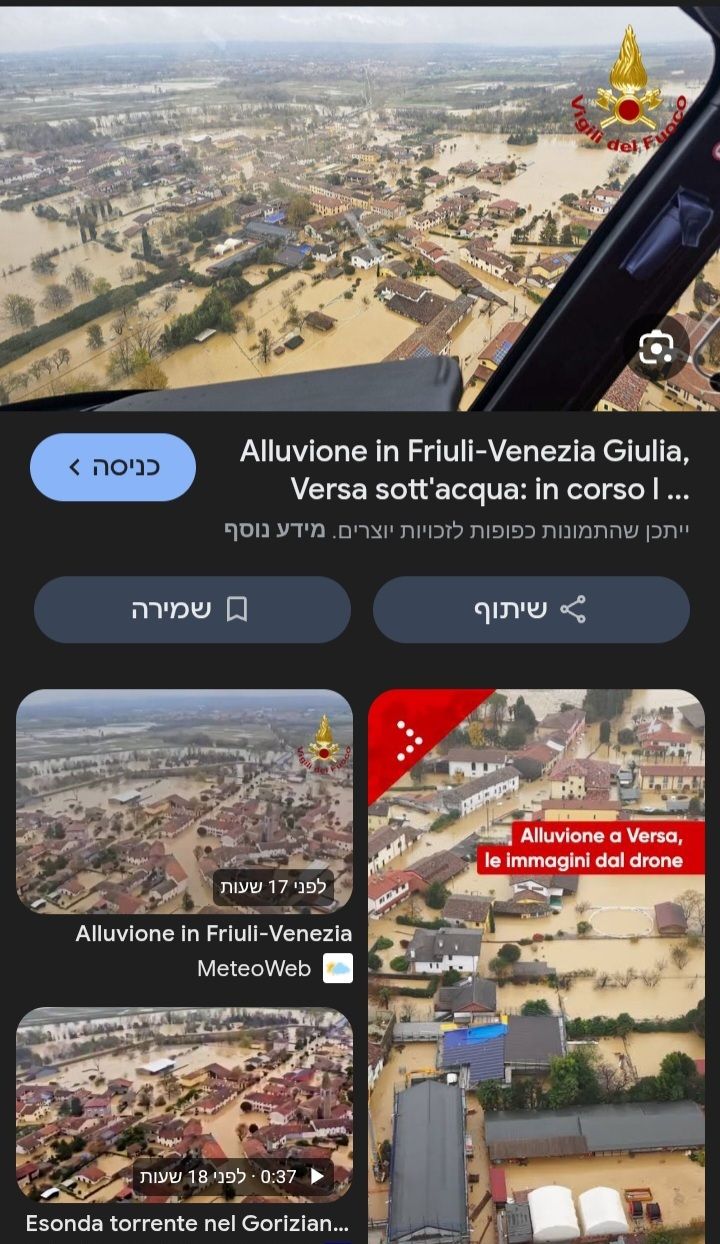The height and width of the screenshot is (1244, 720).
Task: Visit the source page with the כניסה button
Action: point(113,467)
